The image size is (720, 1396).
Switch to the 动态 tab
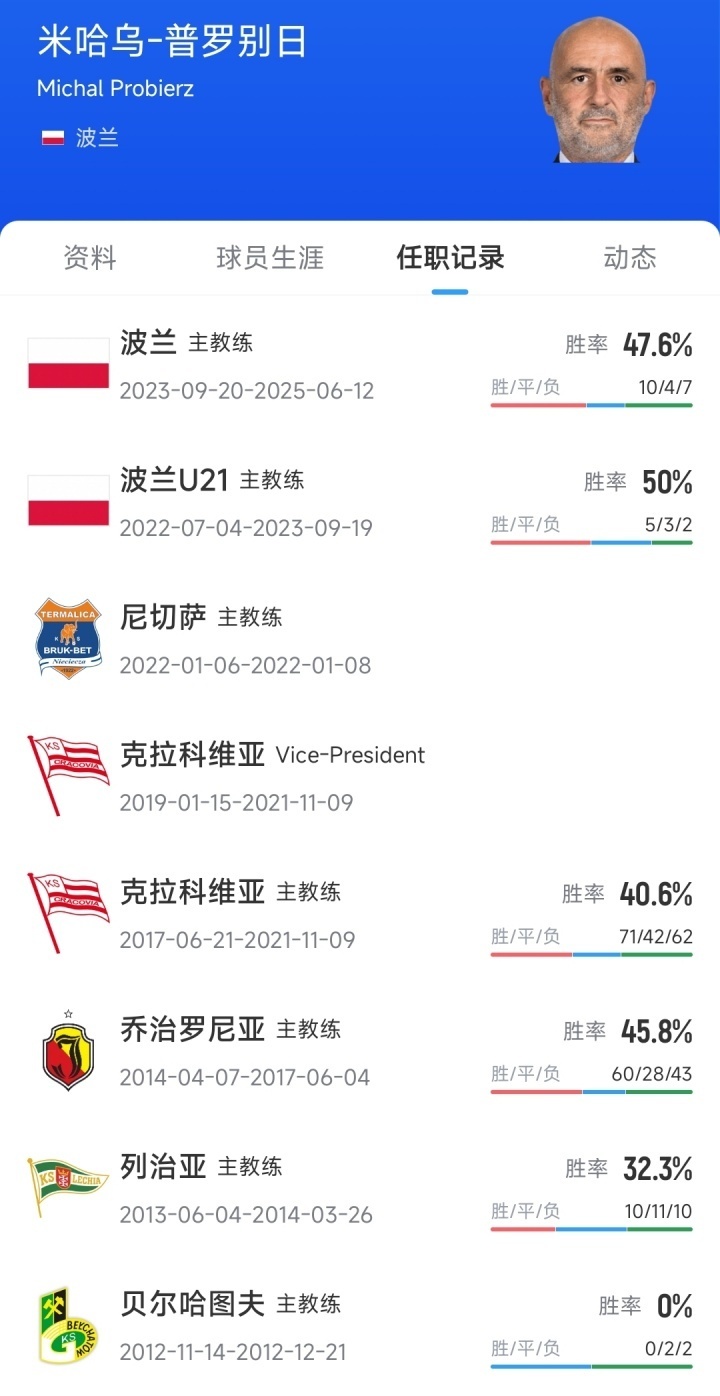click(x=630, y=257)
